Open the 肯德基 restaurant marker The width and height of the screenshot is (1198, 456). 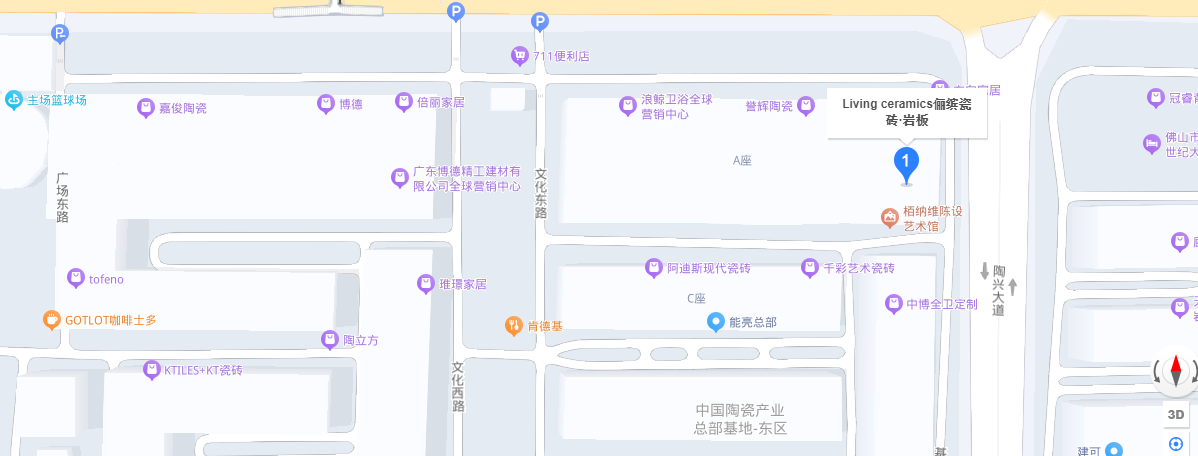coord(513,325)
